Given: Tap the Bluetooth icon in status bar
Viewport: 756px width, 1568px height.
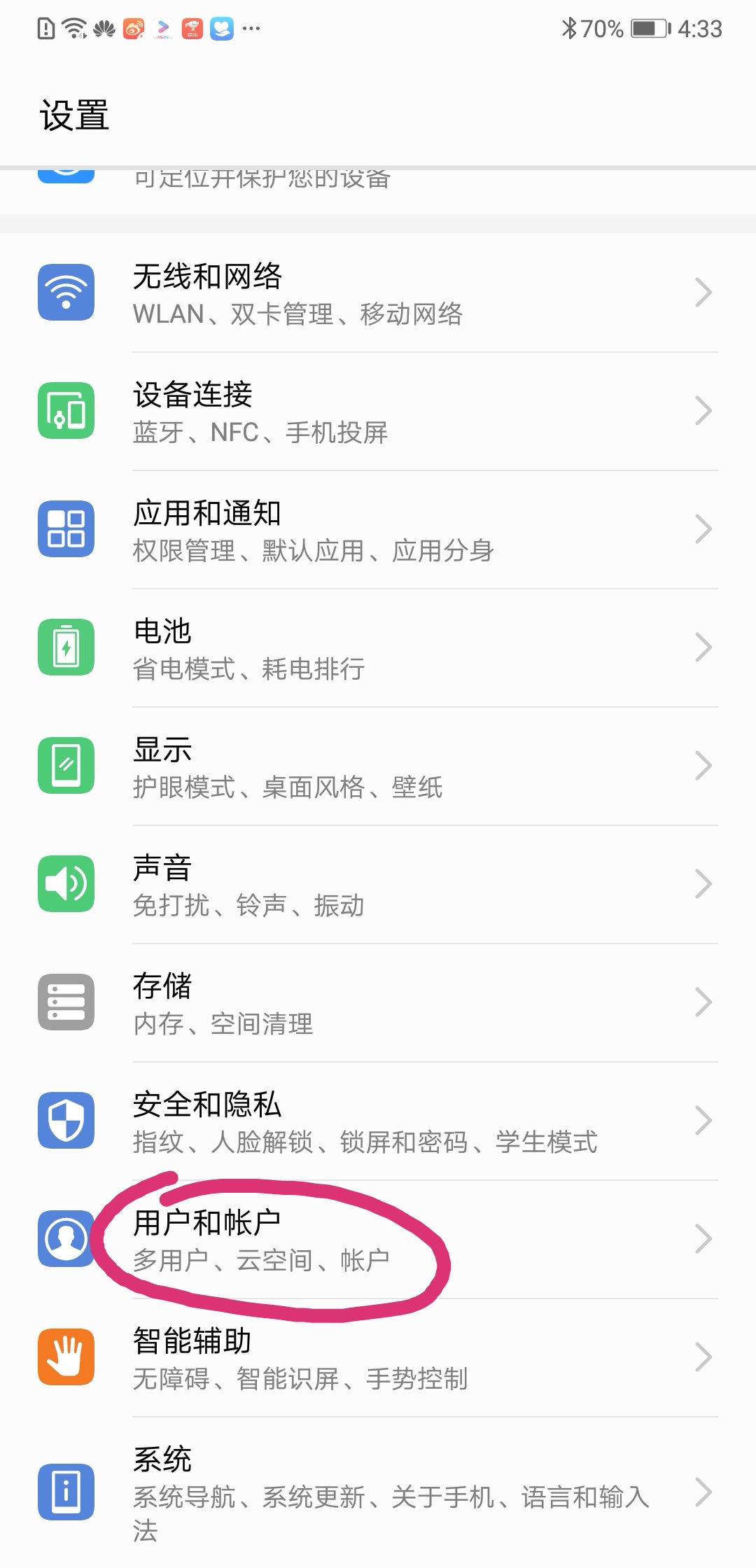Looking at the screenshot, I should [569, 29].
